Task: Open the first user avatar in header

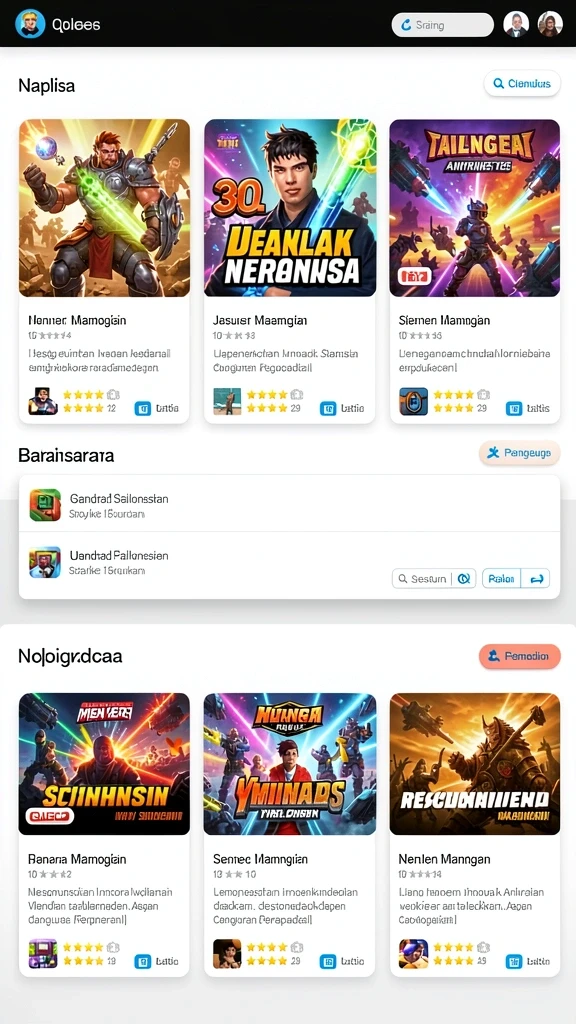Action: coord(516,24)
